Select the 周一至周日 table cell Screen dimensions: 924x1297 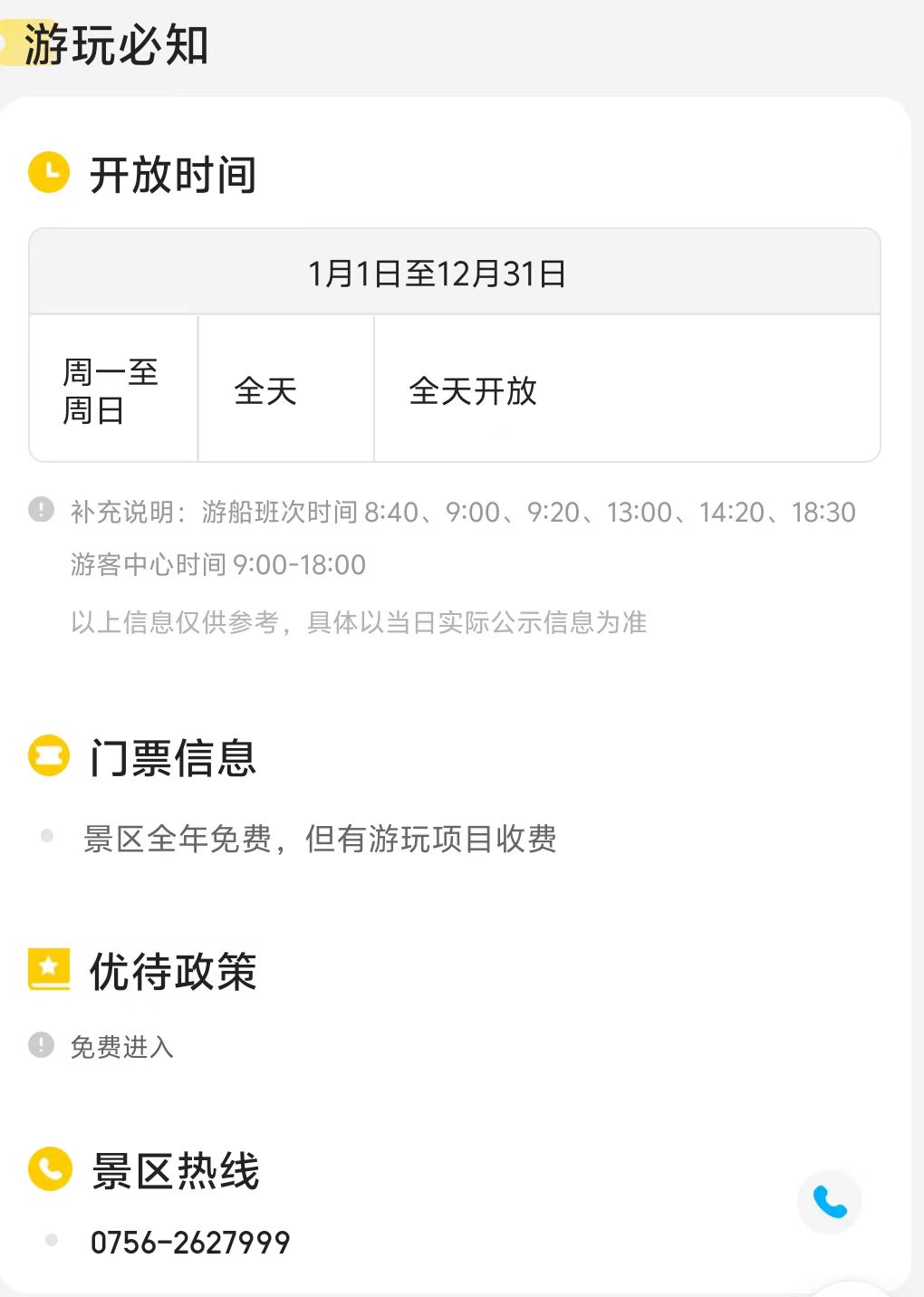point(112,388)
